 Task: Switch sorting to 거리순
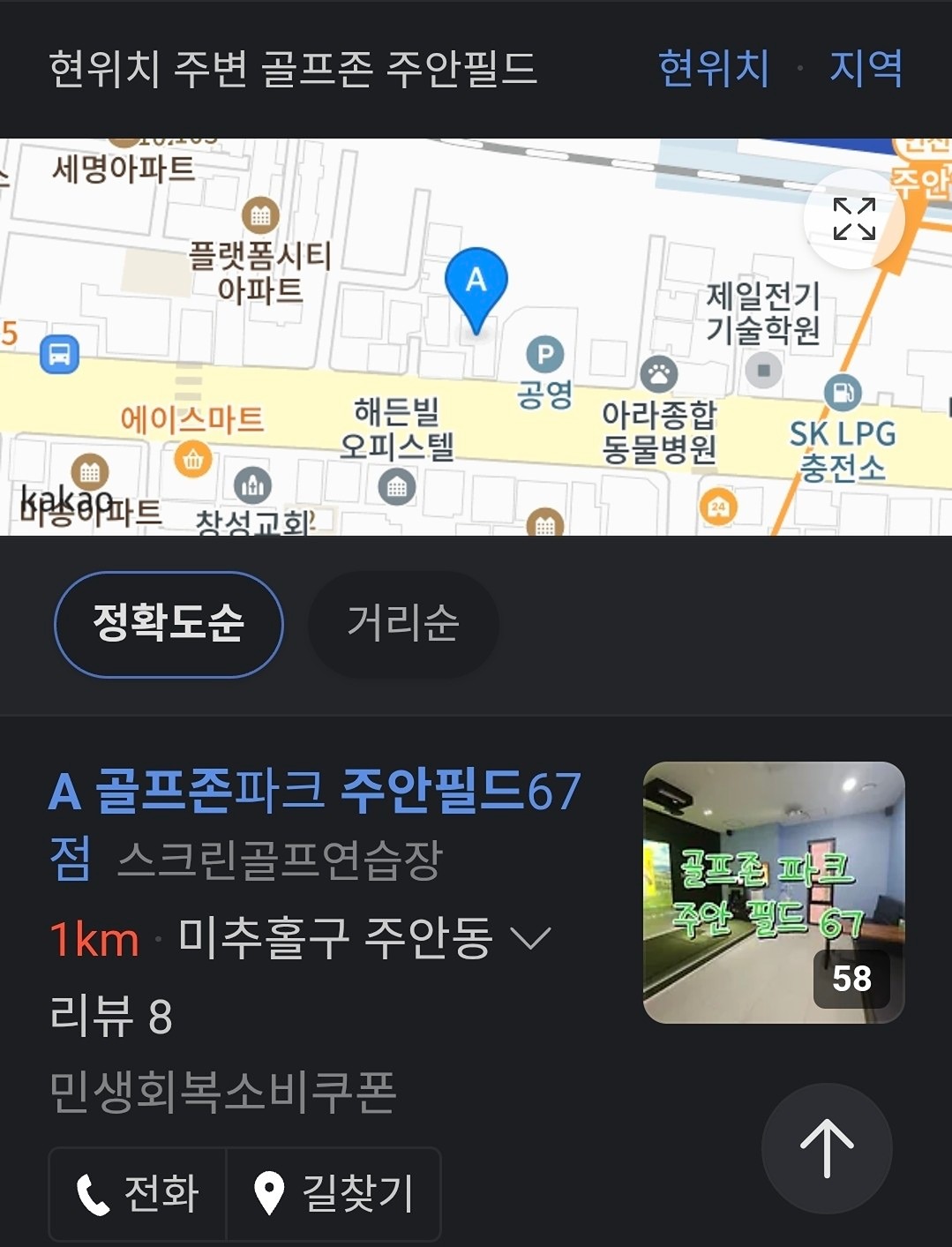[x=402, y=623]
